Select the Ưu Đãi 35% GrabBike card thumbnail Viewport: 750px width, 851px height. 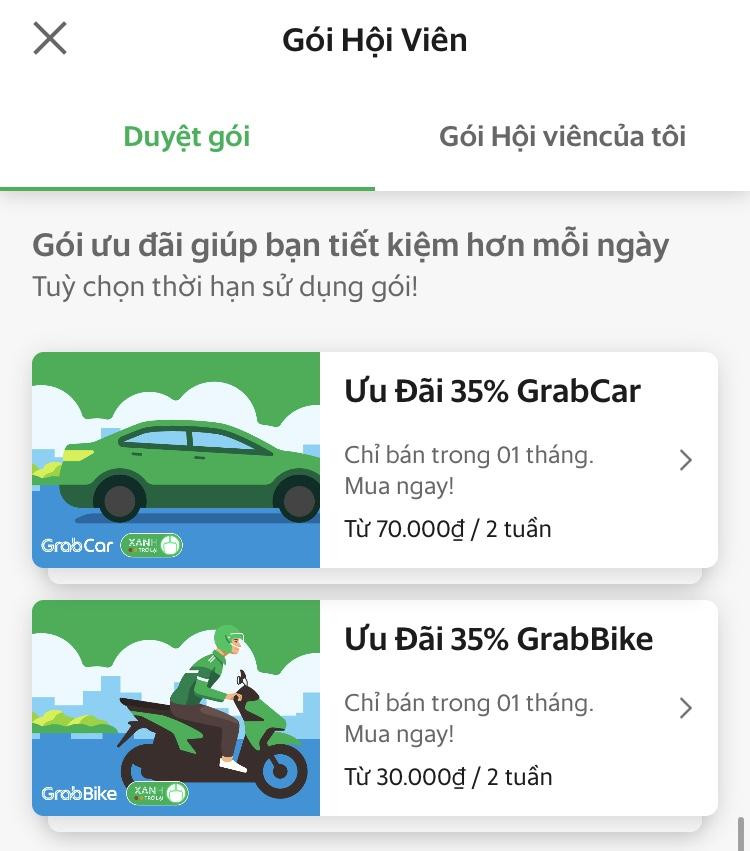click(x=176, y=707)
